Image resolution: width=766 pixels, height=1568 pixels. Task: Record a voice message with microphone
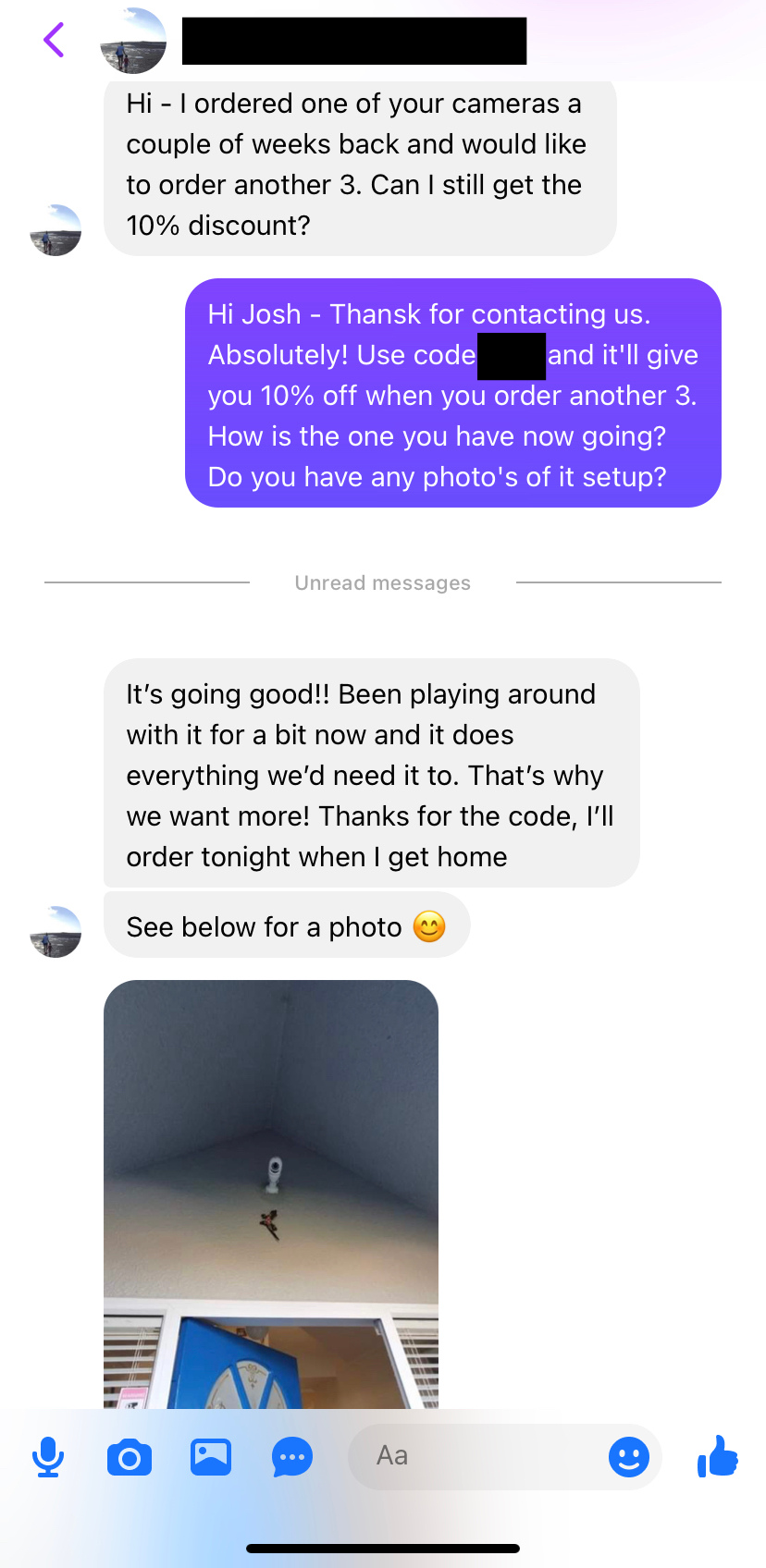point(48,1457)
